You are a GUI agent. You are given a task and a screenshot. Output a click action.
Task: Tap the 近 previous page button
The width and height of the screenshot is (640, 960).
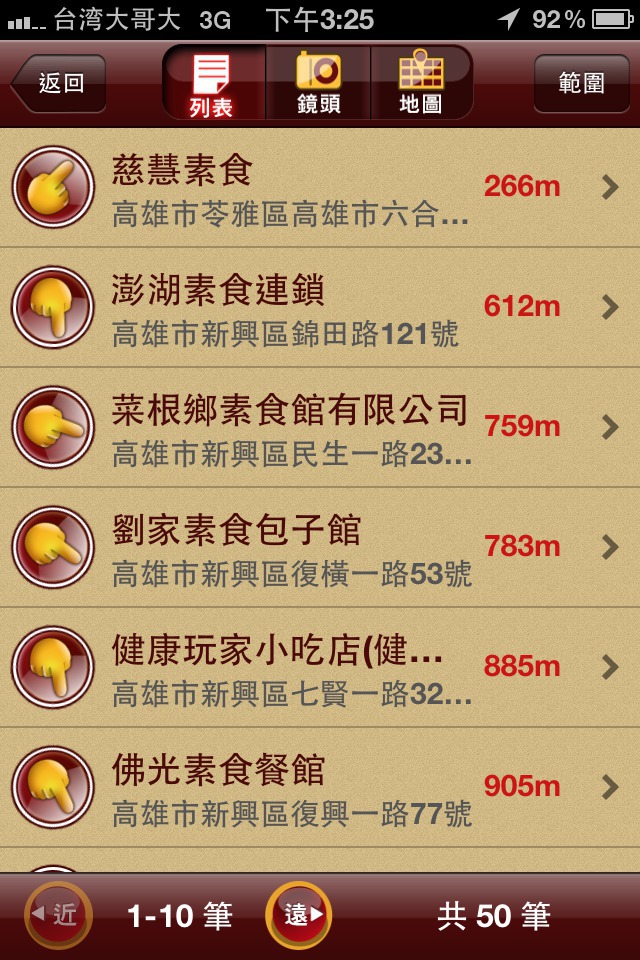point(58,915)
